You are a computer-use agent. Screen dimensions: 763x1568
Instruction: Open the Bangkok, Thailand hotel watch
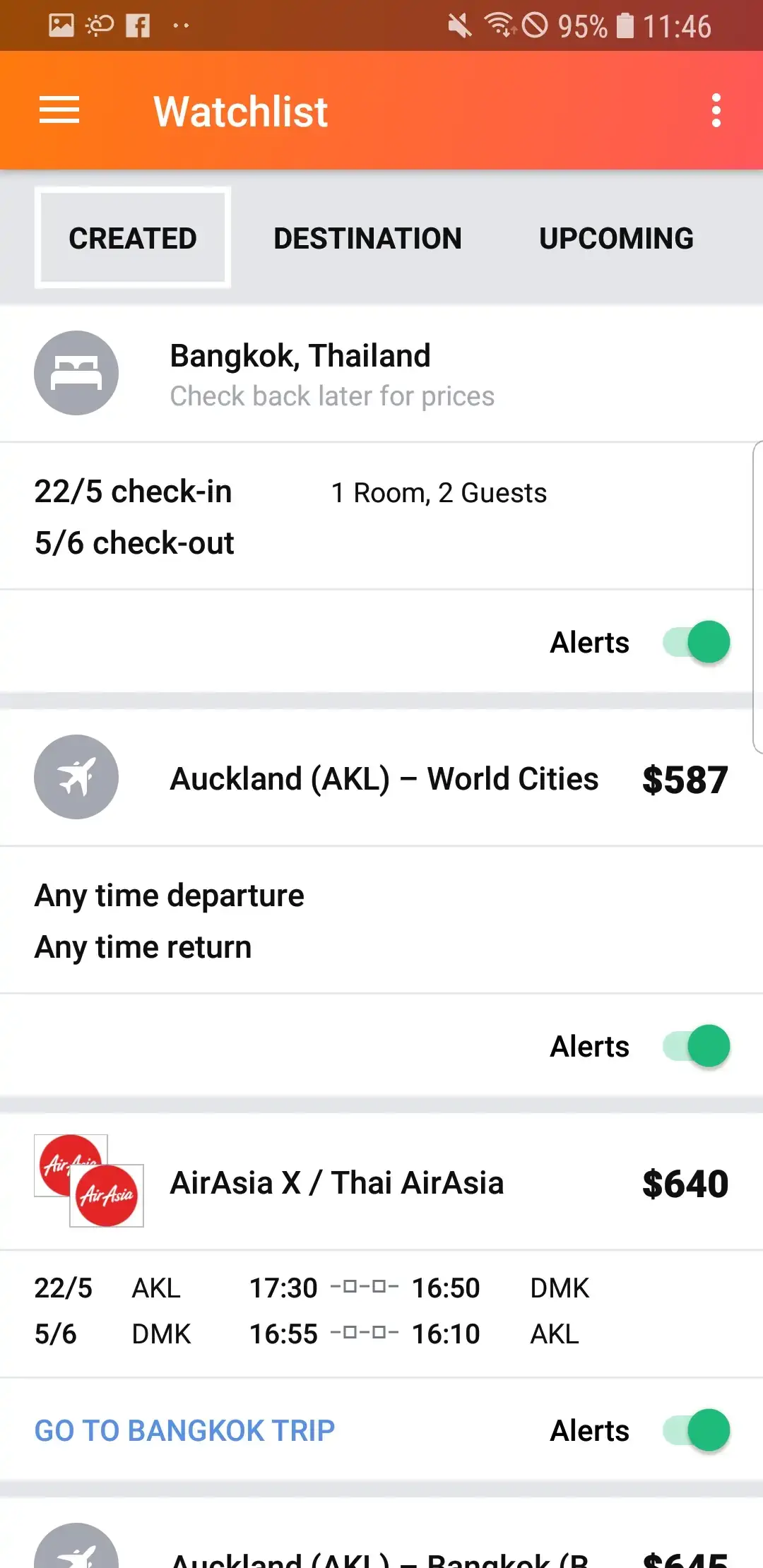pyautogui.click(x=381, y=373)
